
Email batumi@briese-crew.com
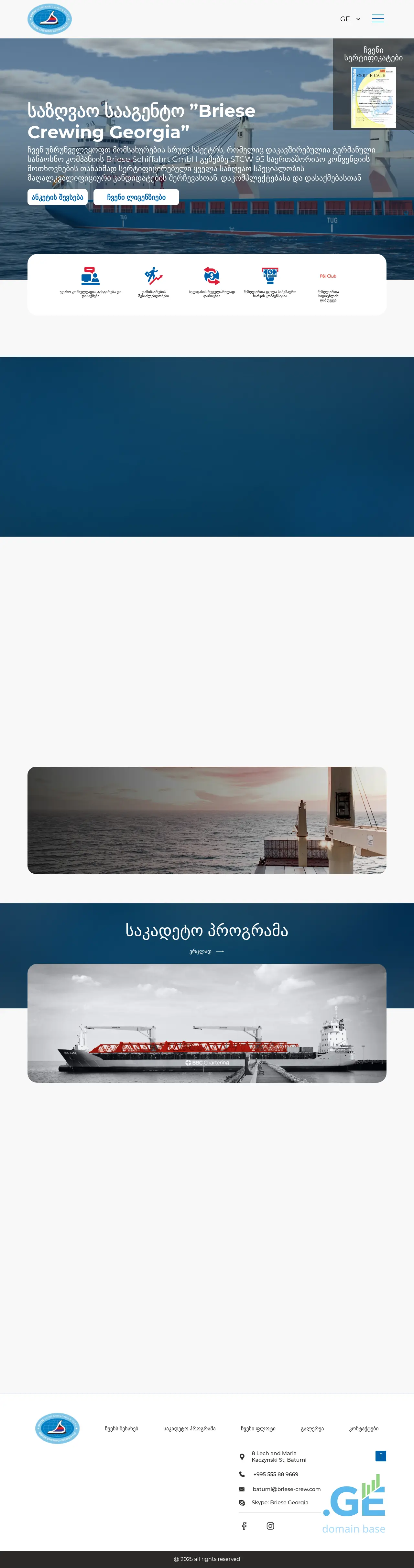pos(286,1489)
